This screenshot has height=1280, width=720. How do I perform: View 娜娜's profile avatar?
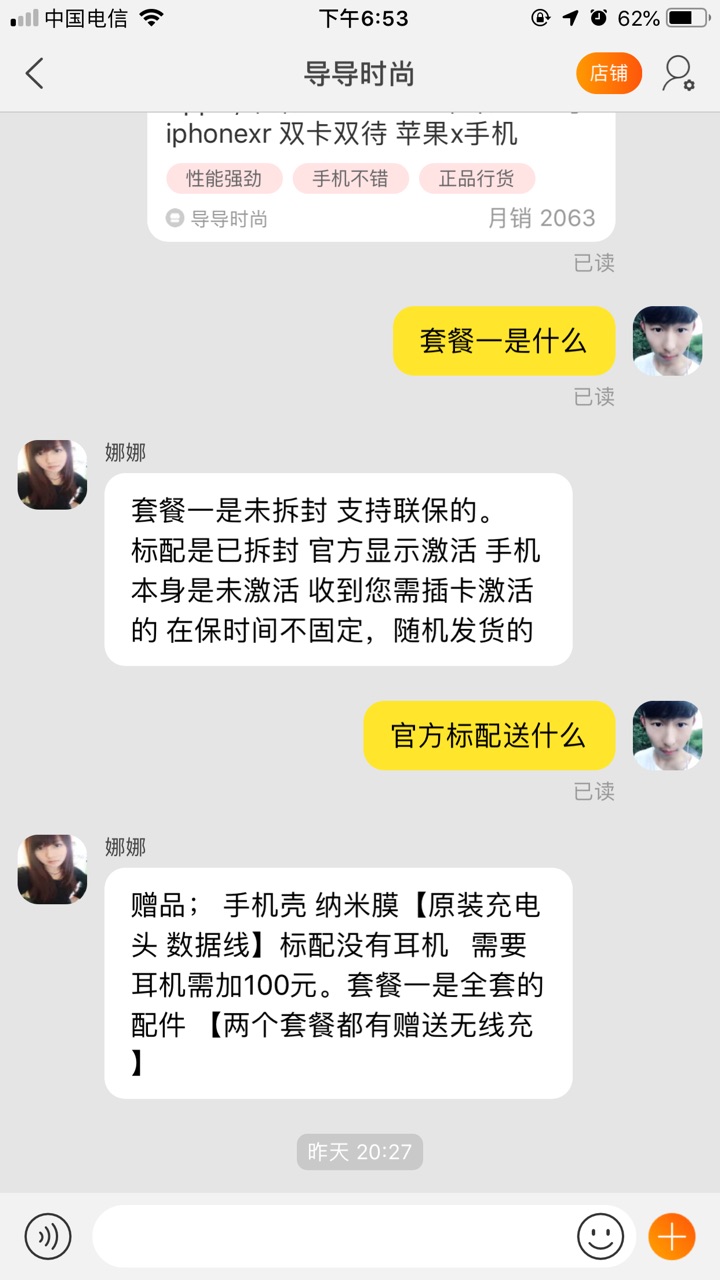(52, 475)
